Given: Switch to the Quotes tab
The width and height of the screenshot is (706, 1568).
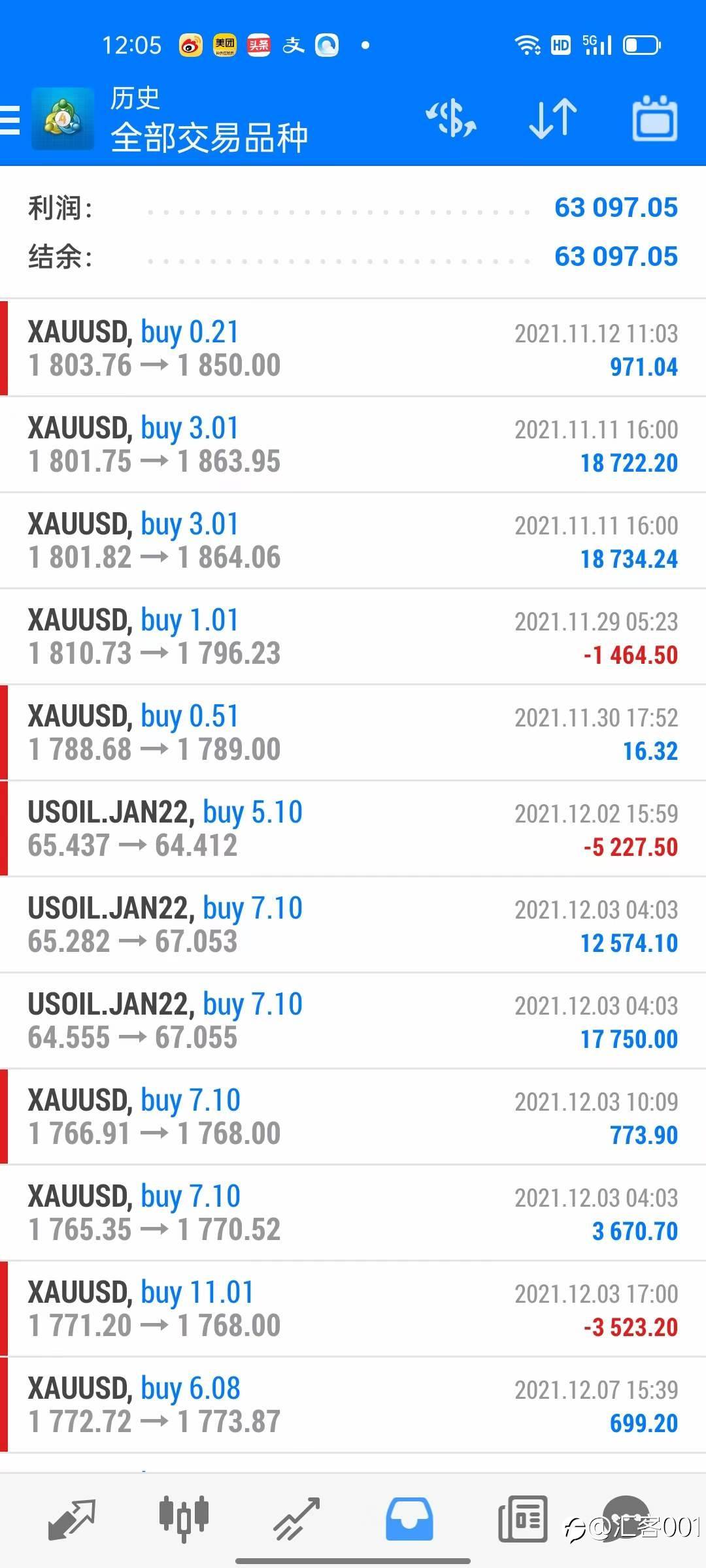Looking at the screenshot, I should [x=72, y=1519].
